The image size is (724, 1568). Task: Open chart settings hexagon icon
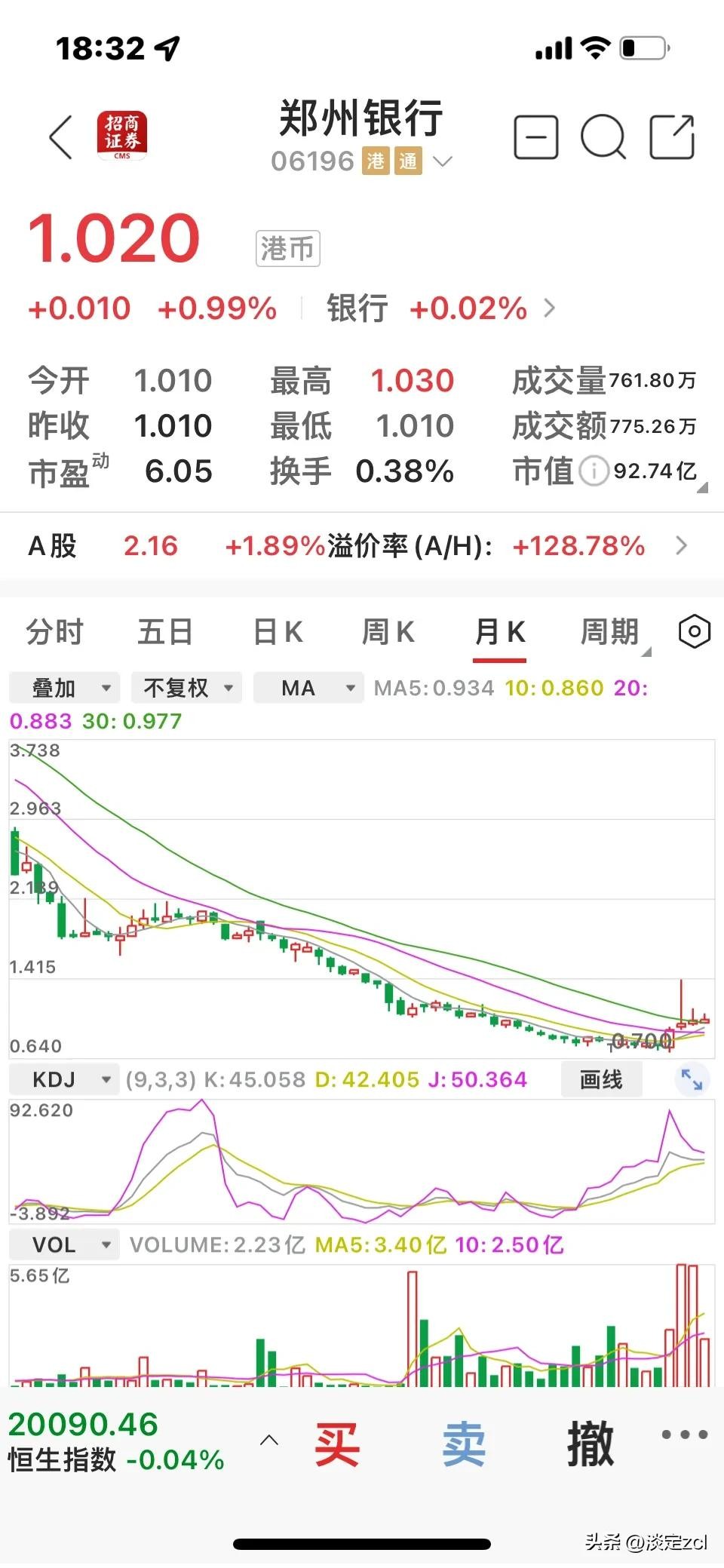[694, 631]
